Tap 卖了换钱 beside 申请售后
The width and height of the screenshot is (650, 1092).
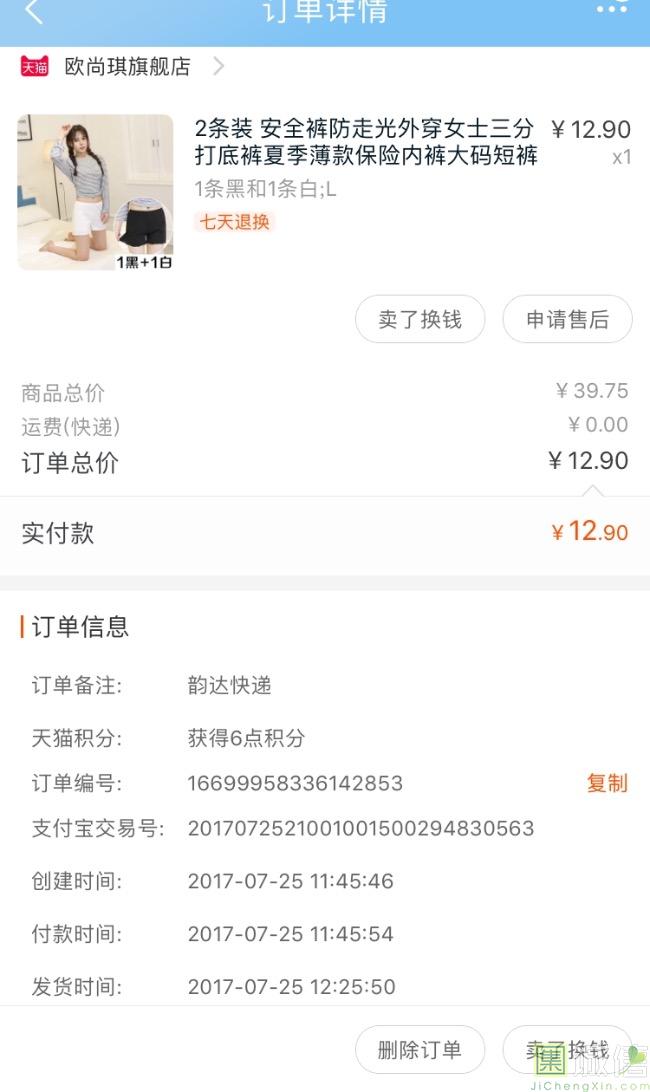click(420, 320)
